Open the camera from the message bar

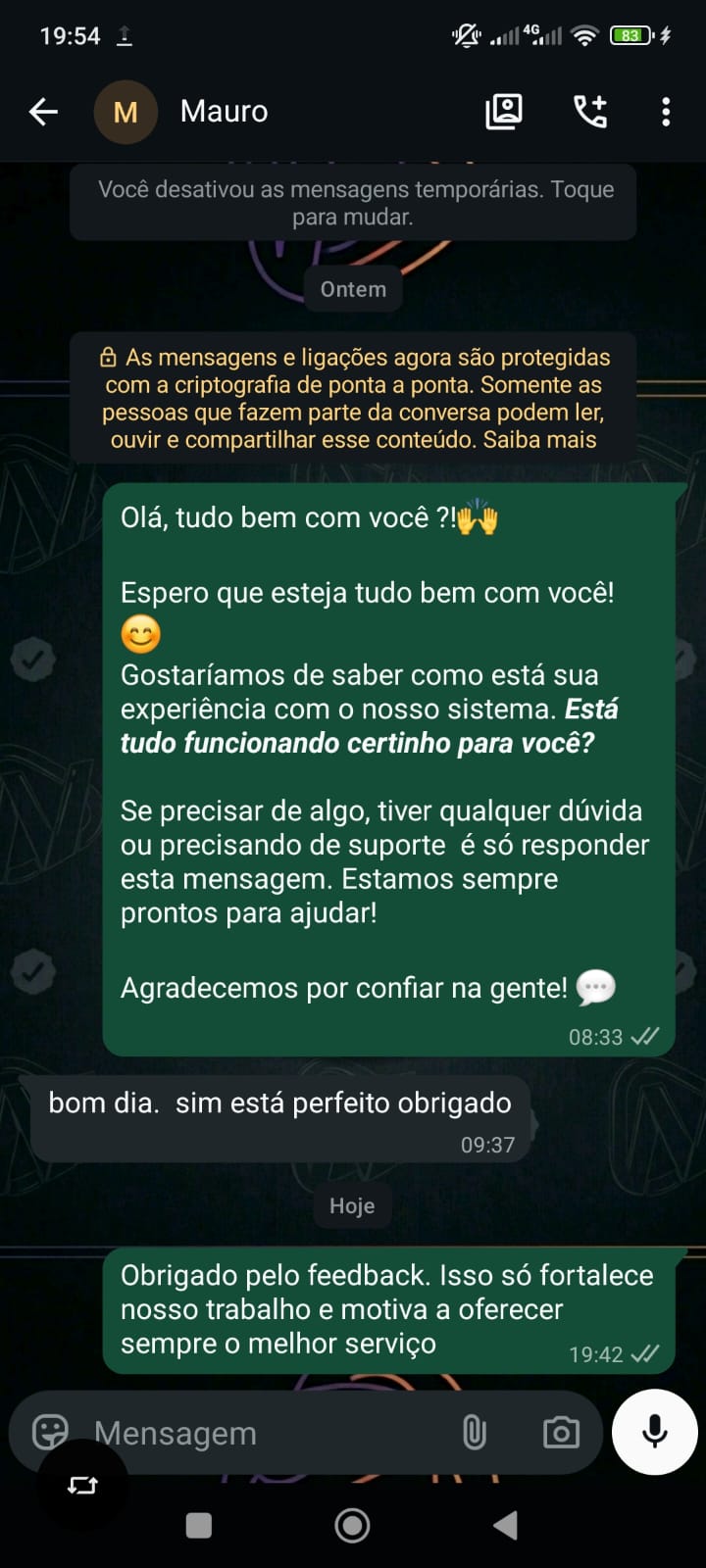(561, 1433)
